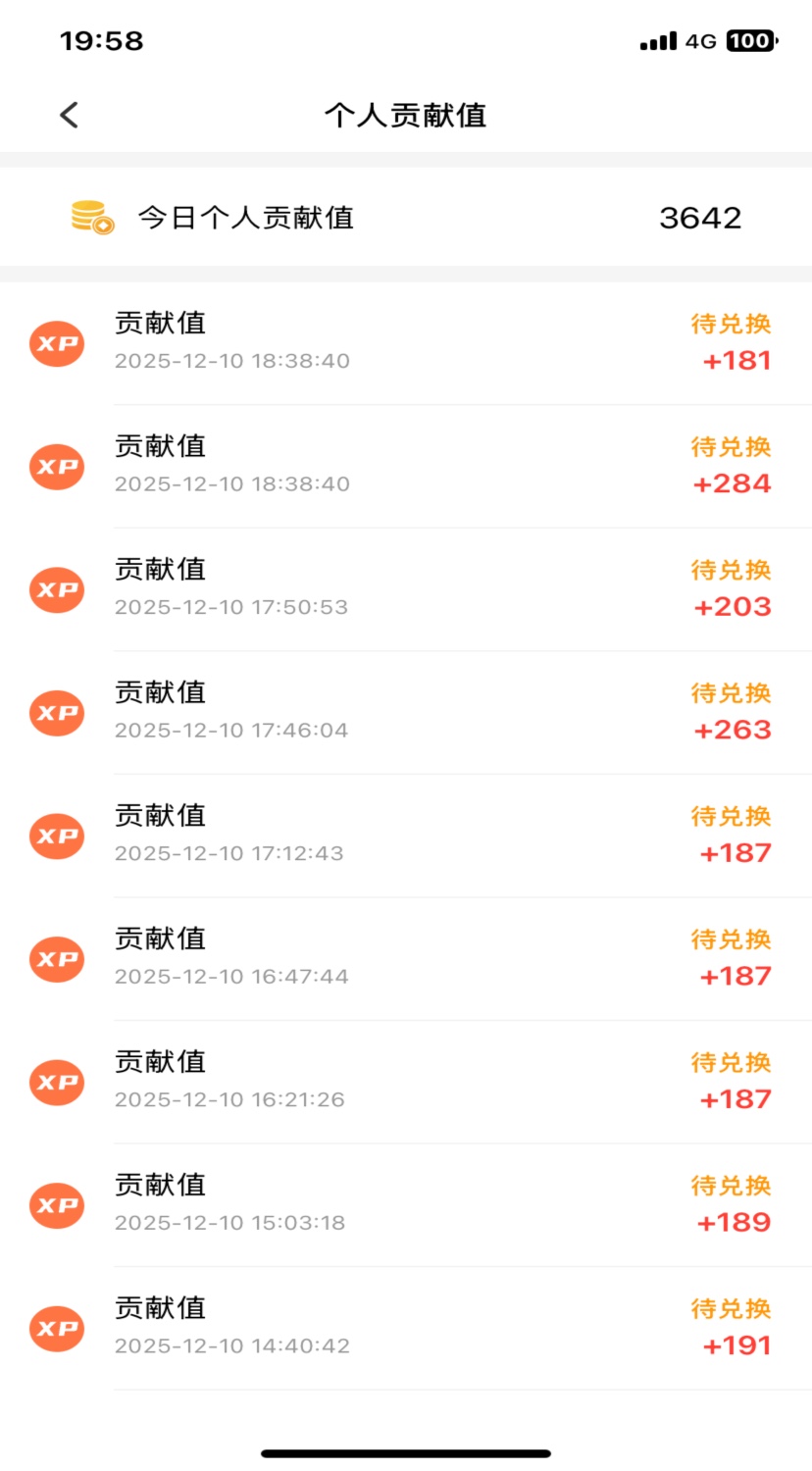Tap the XP icon on the +181 entry

coord(56,343)
